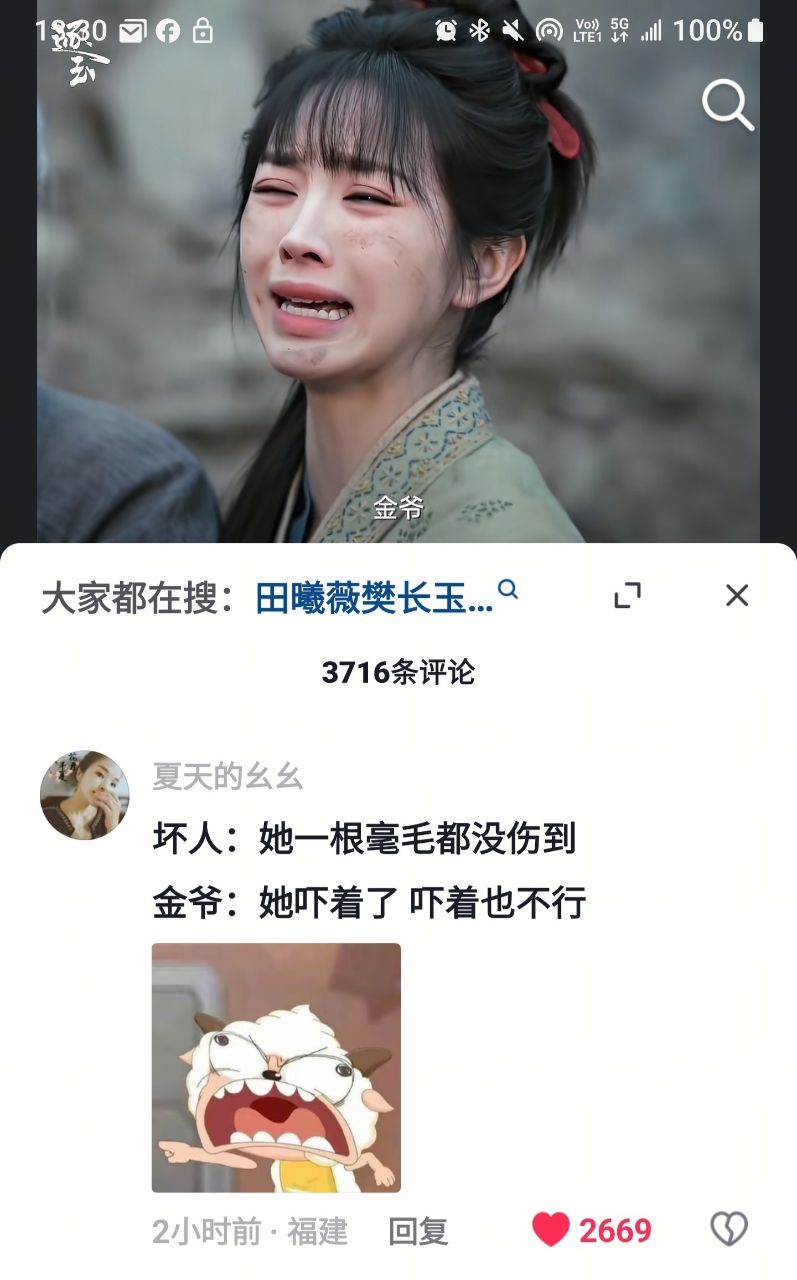Open 夏天的幺幺's profile picture
This screenshot has width=797, height=1280.
click(x=85, y=795)
